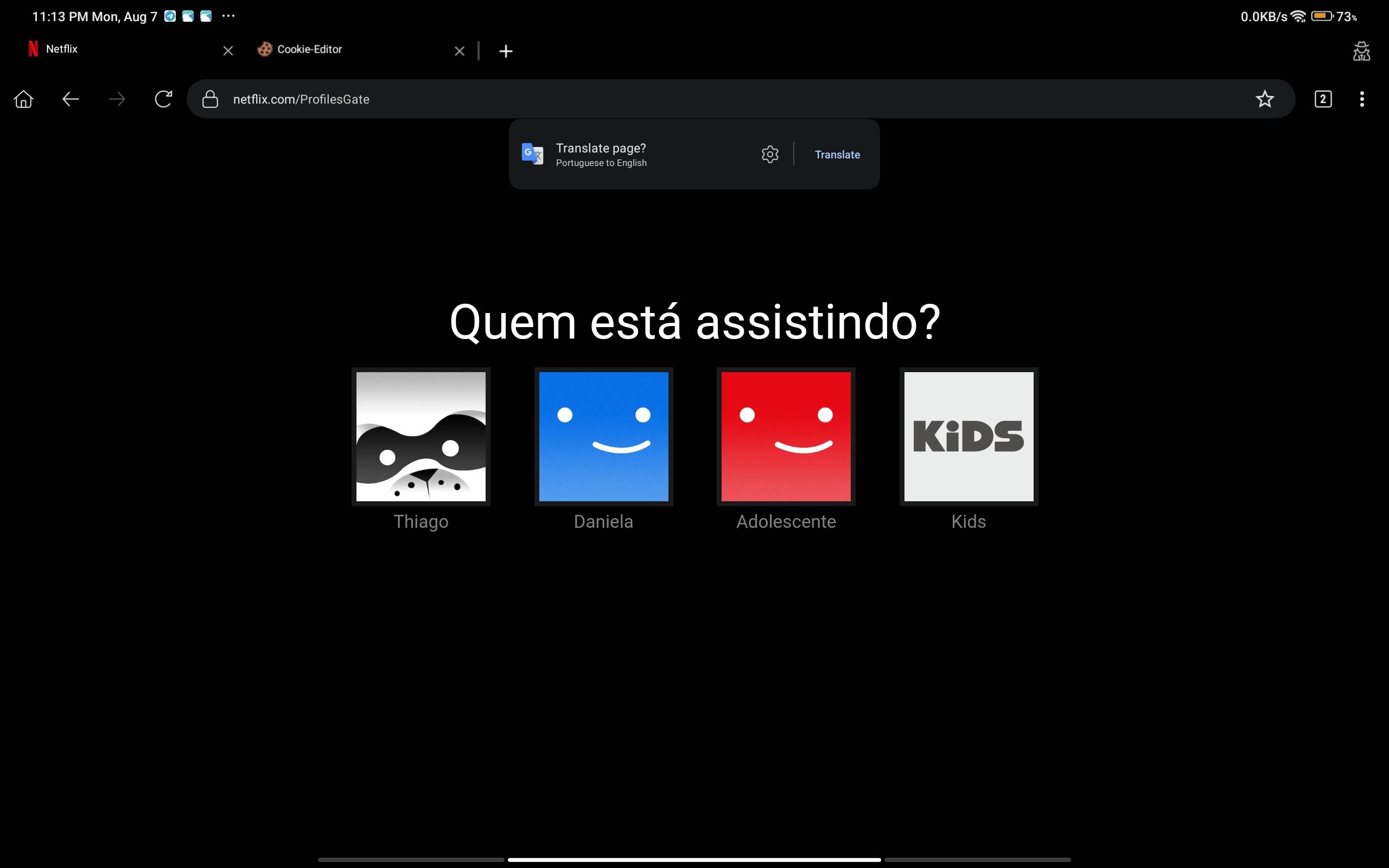Image resolution: width=1389 pixels, height=868 pixels.
Task: Enter the Kids profile
Action: (969, 436)
